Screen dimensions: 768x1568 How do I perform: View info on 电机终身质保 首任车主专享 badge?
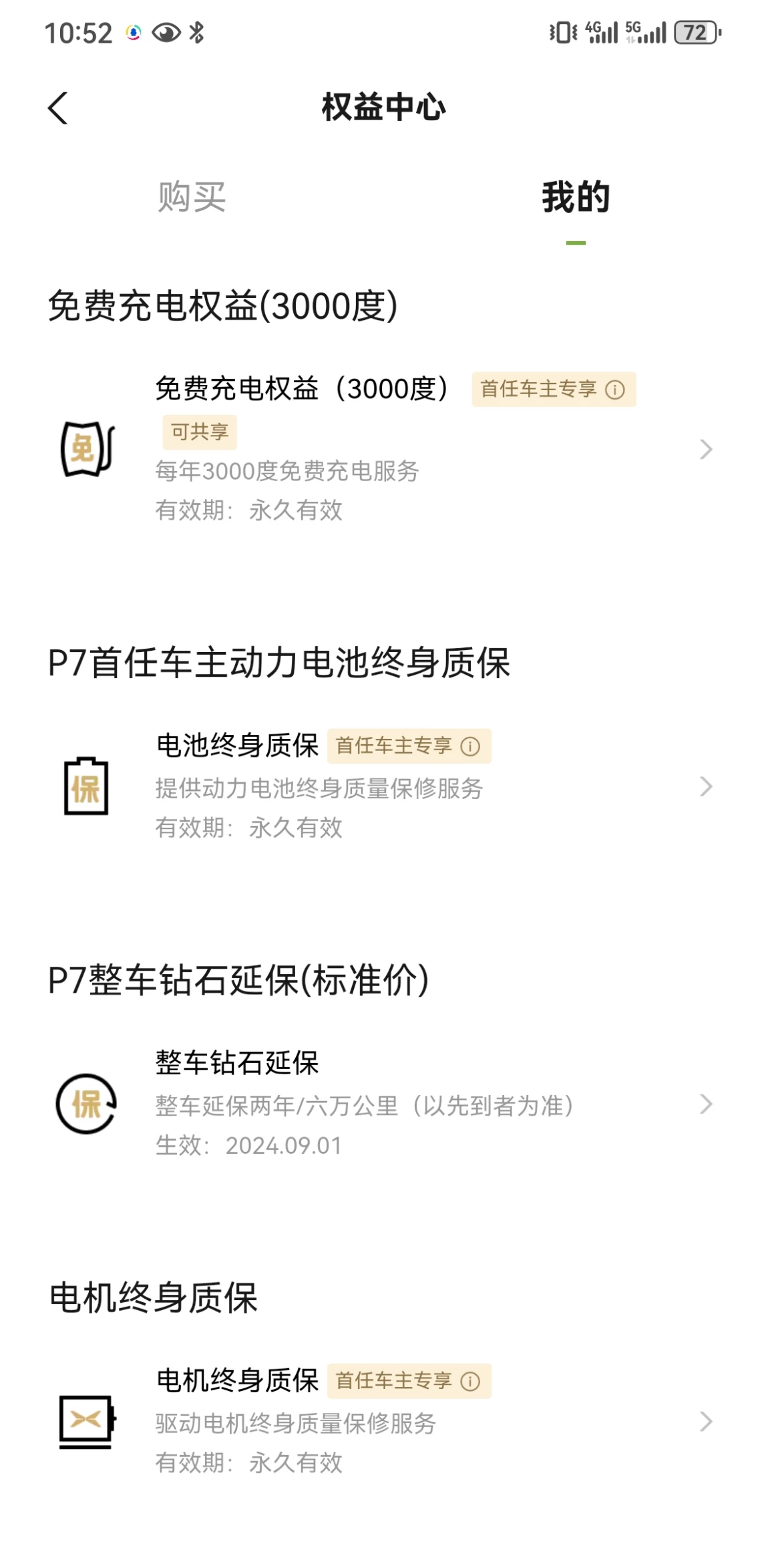[470, 1381]
